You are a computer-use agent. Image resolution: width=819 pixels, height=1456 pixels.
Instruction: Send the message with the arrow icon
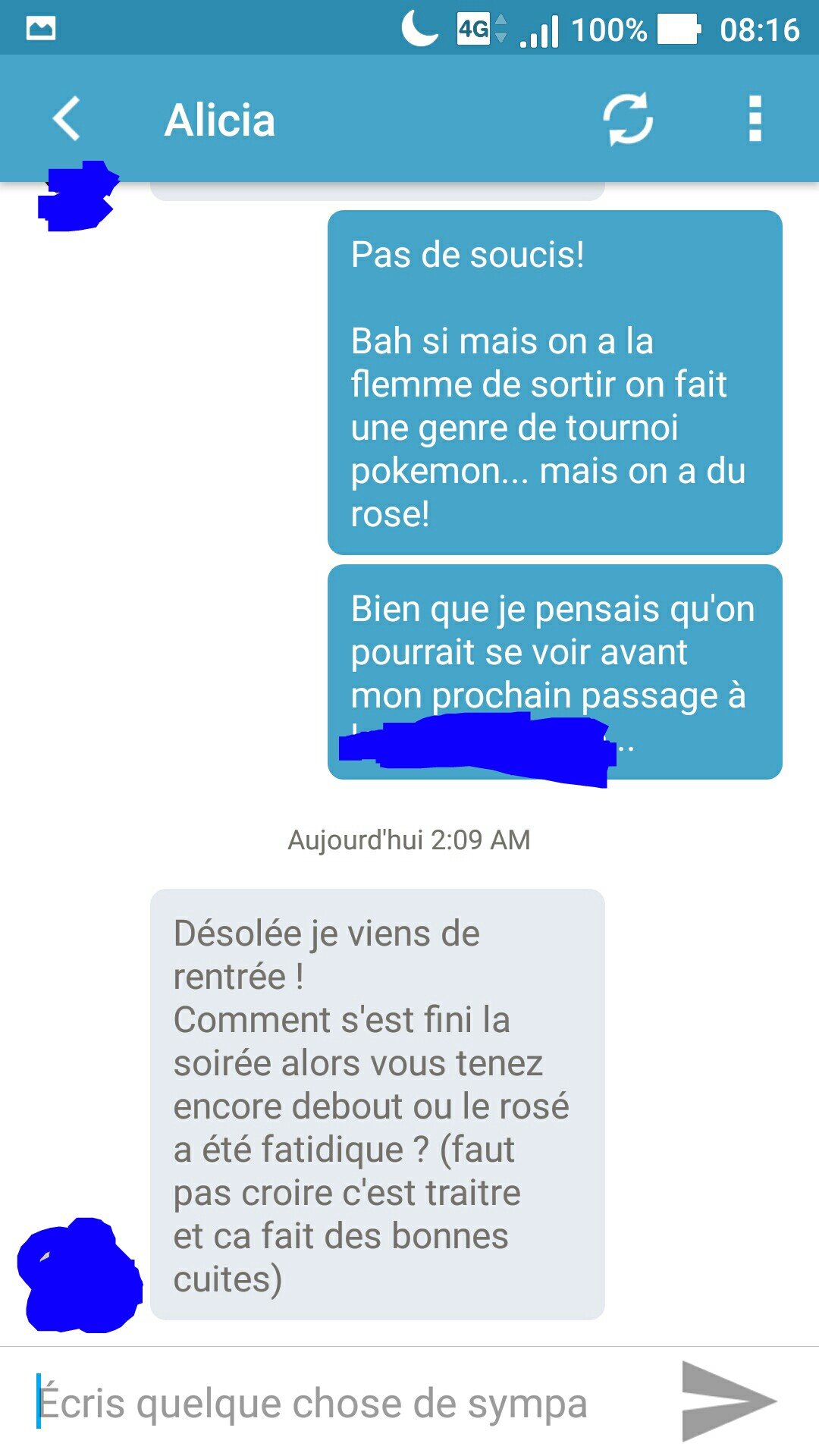[728, 1401]
